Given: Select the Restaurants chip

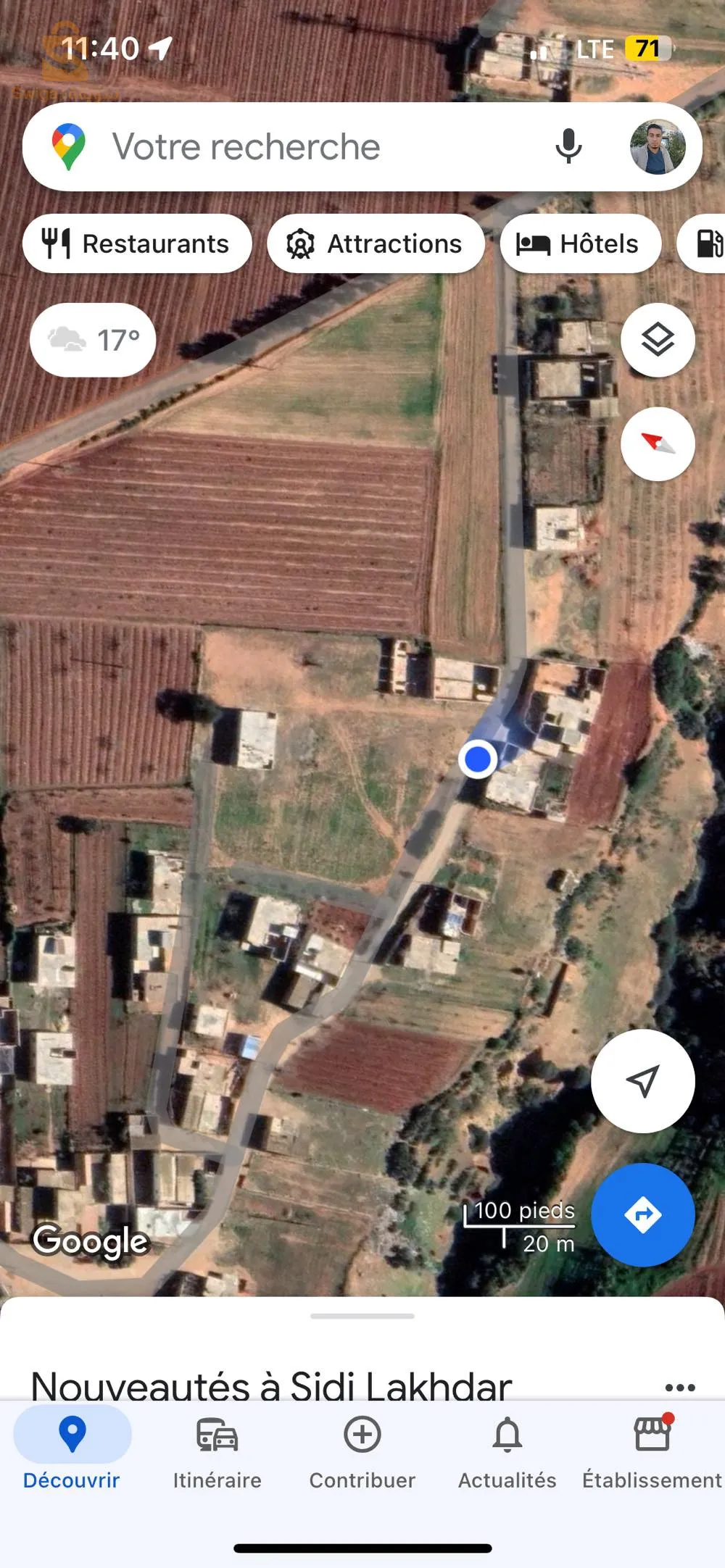Looking at the screenshot, I should pyautogui.click(x=137, y=243).
